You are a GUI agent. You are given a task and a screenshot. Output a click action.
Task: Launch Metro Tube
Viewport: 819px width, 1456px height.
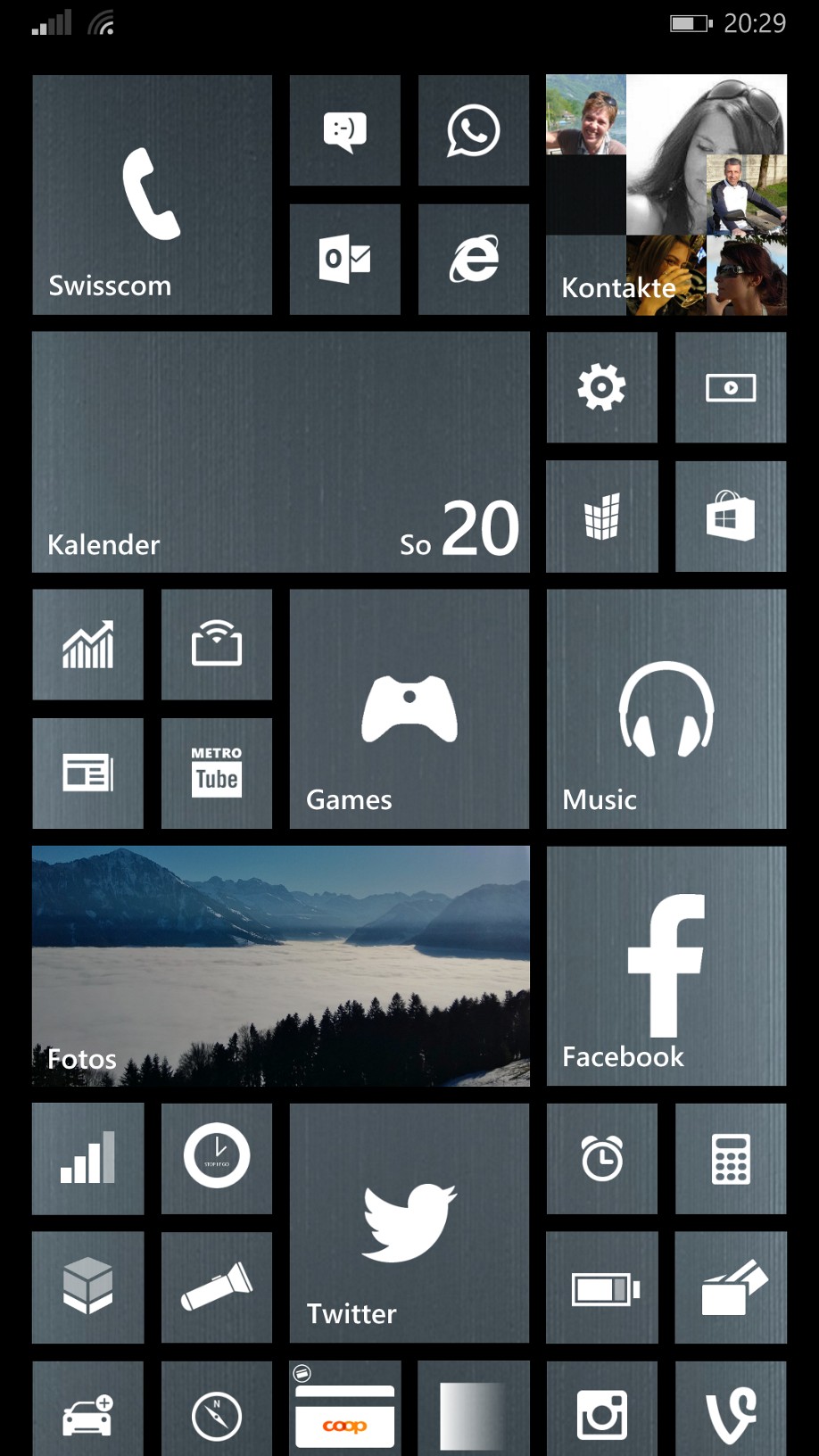(x=216, y=773)
